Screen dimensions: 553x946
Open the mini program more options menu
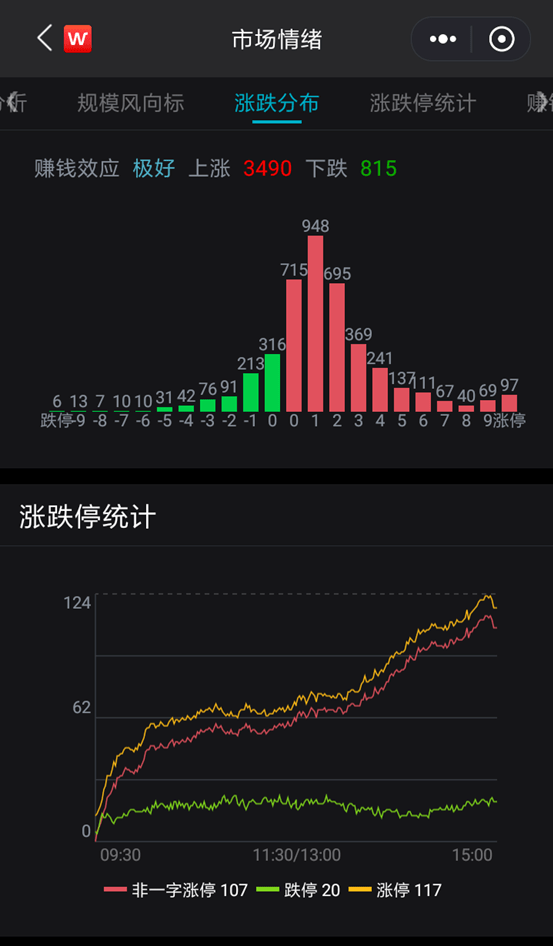tap(443, 39)
